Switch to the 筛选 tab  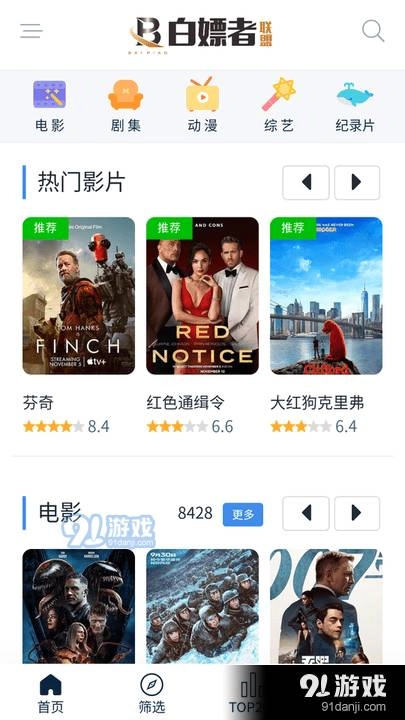(152, 693)
